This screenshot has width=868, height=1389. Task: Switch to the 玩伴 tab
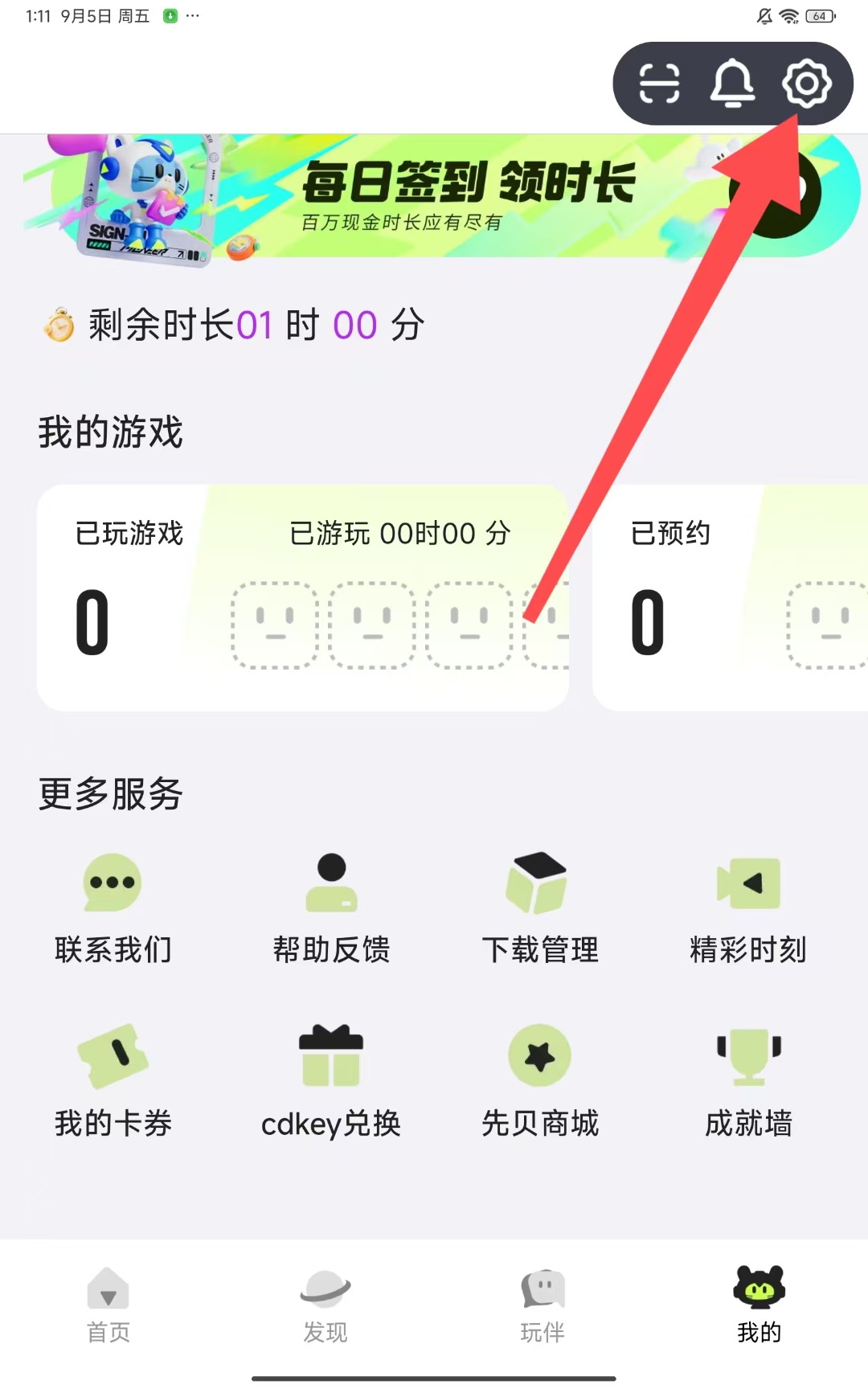point(542,1305)
